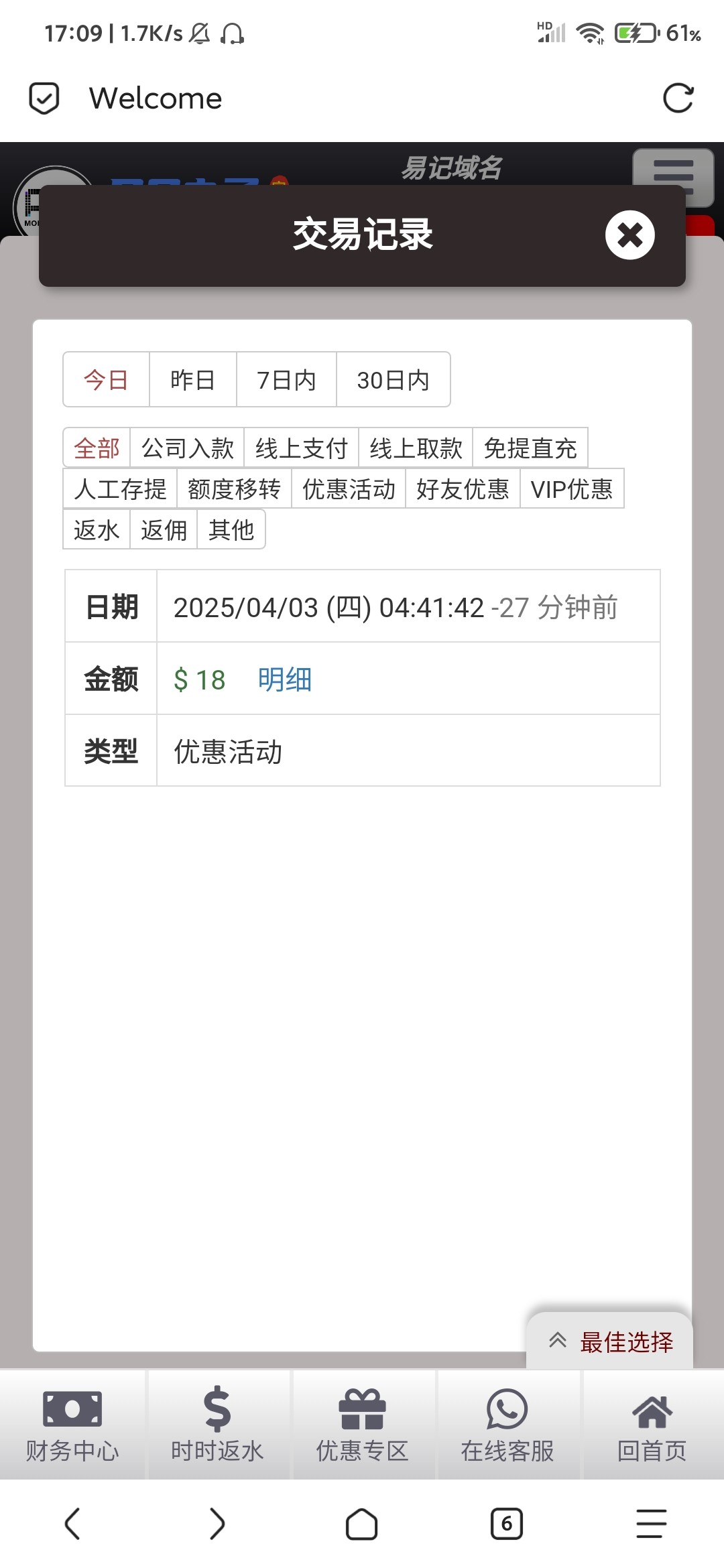Show only 线上取款 records

click(416, 448)
